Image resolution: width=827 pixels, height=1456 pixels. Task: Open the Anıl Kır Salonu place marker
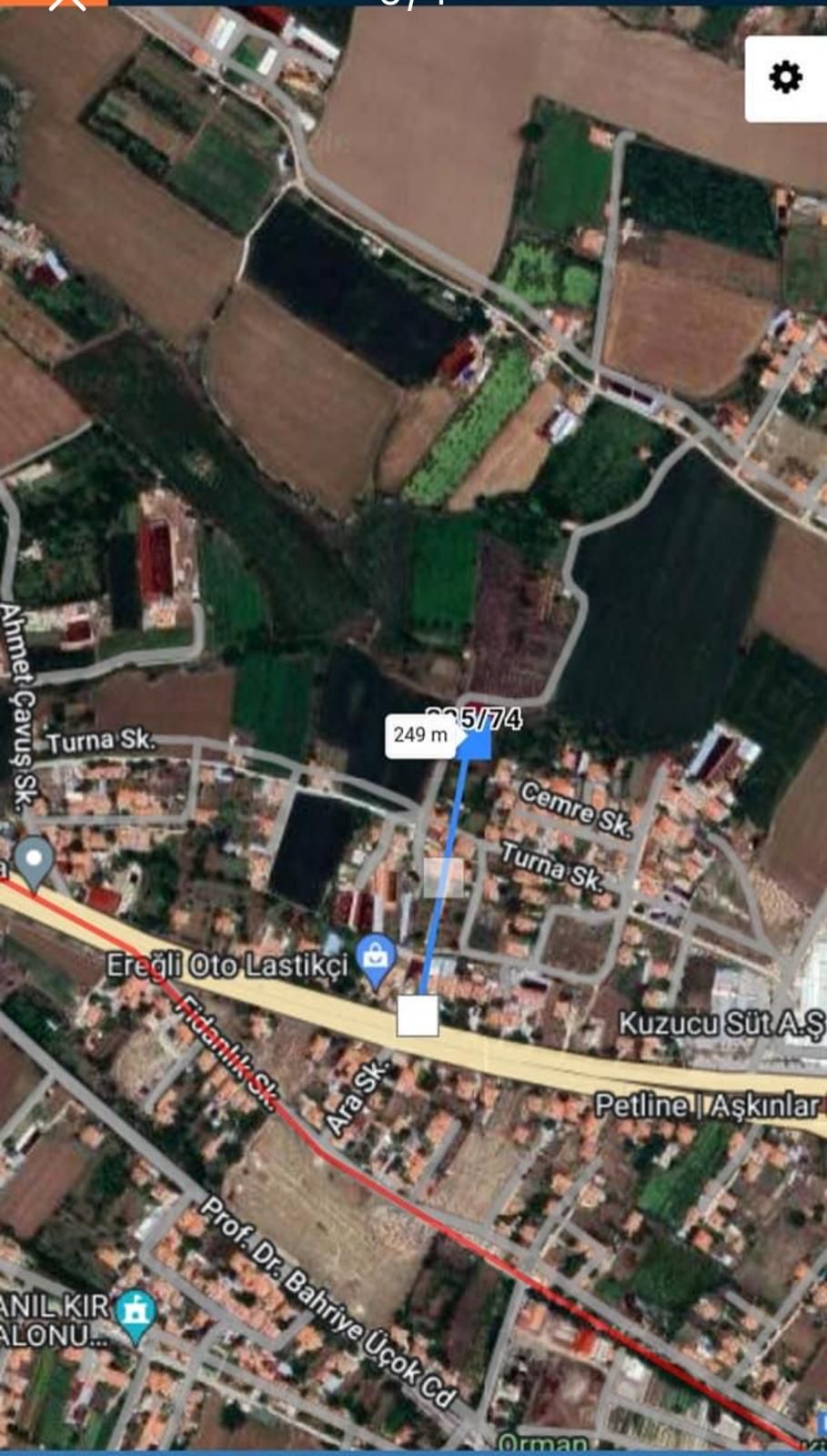tap(136, 1313)
